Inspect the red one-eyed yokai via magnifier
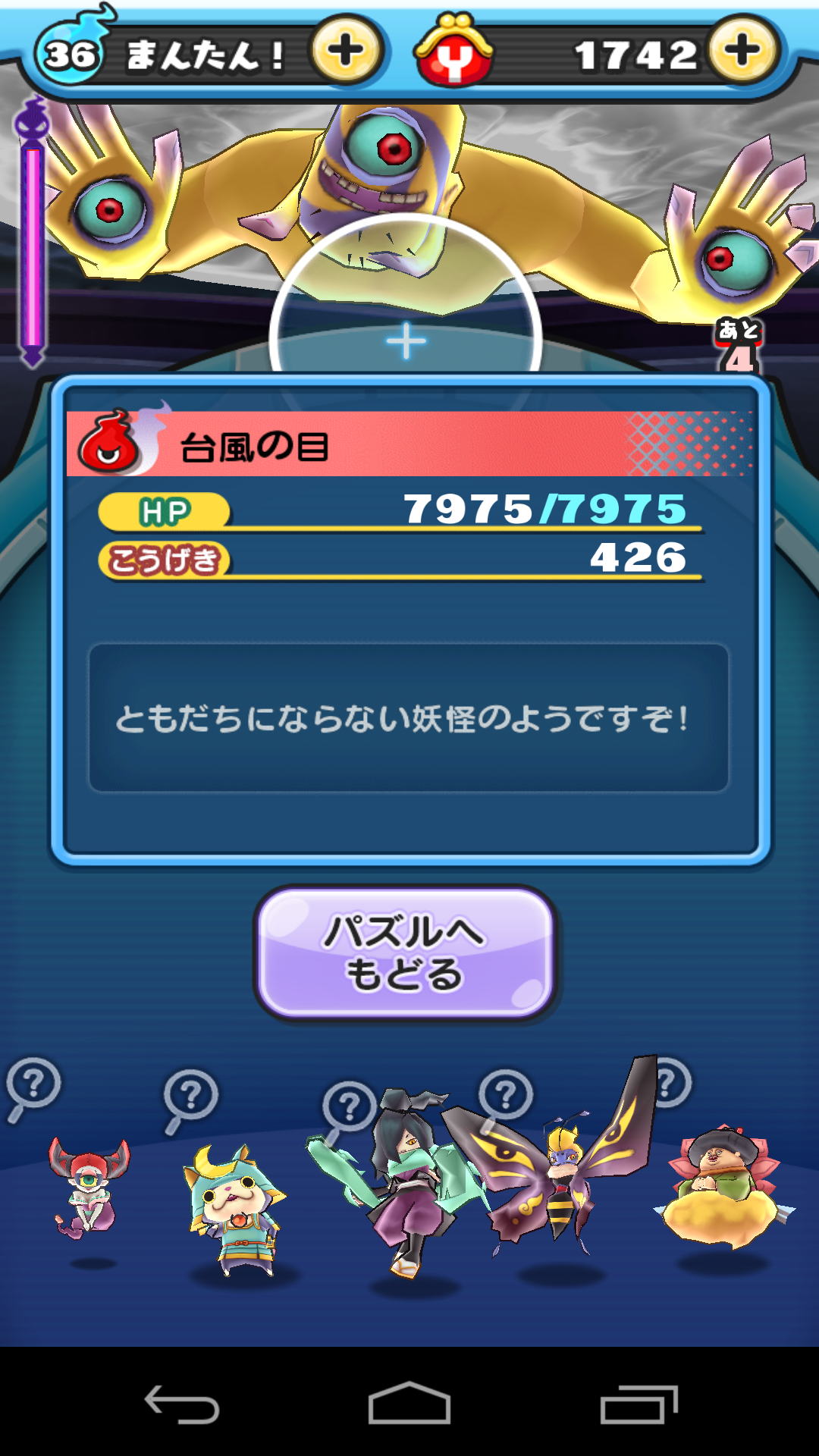 coord(33,1086)
